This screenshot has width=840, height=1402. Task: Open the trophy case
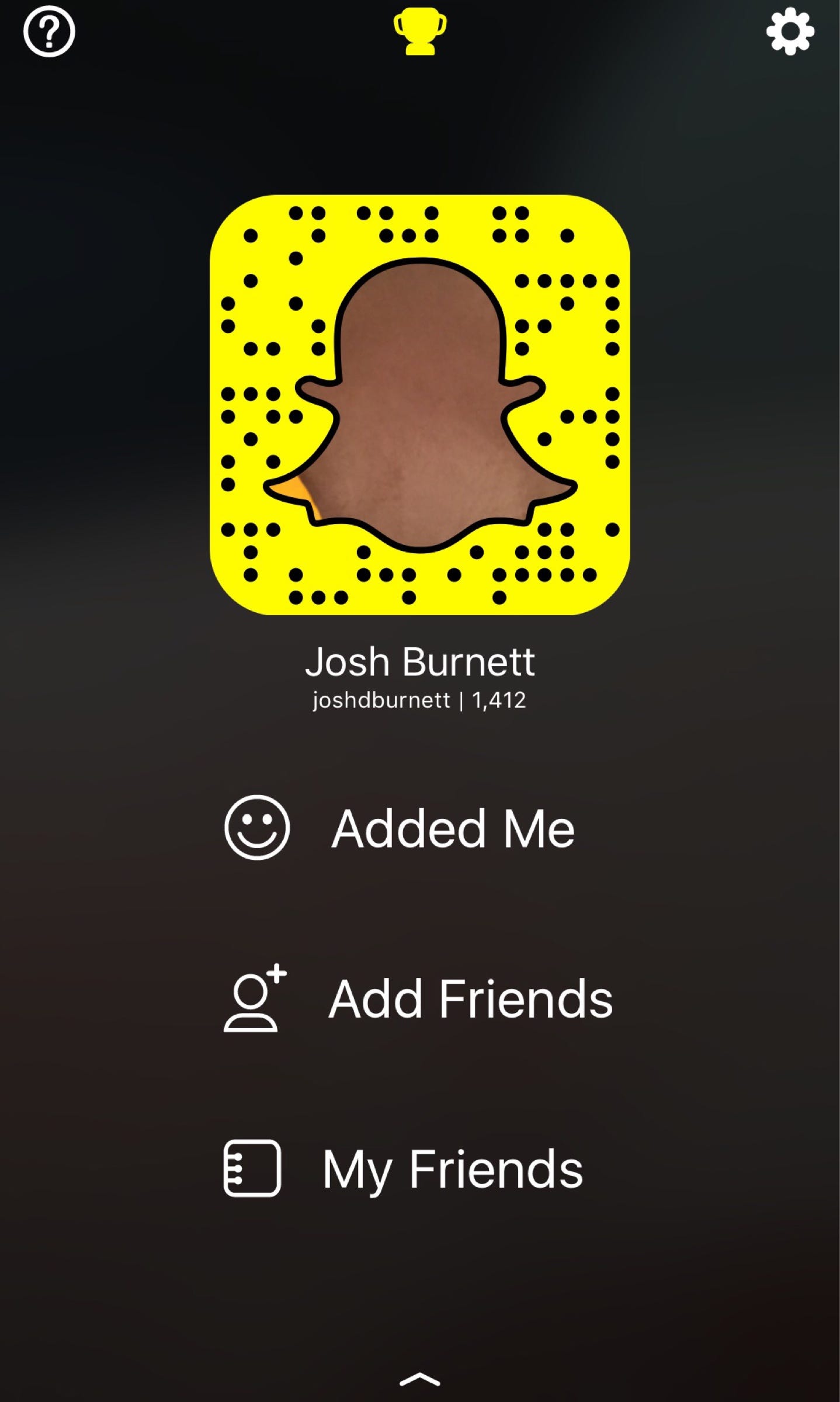pos(420,31)
